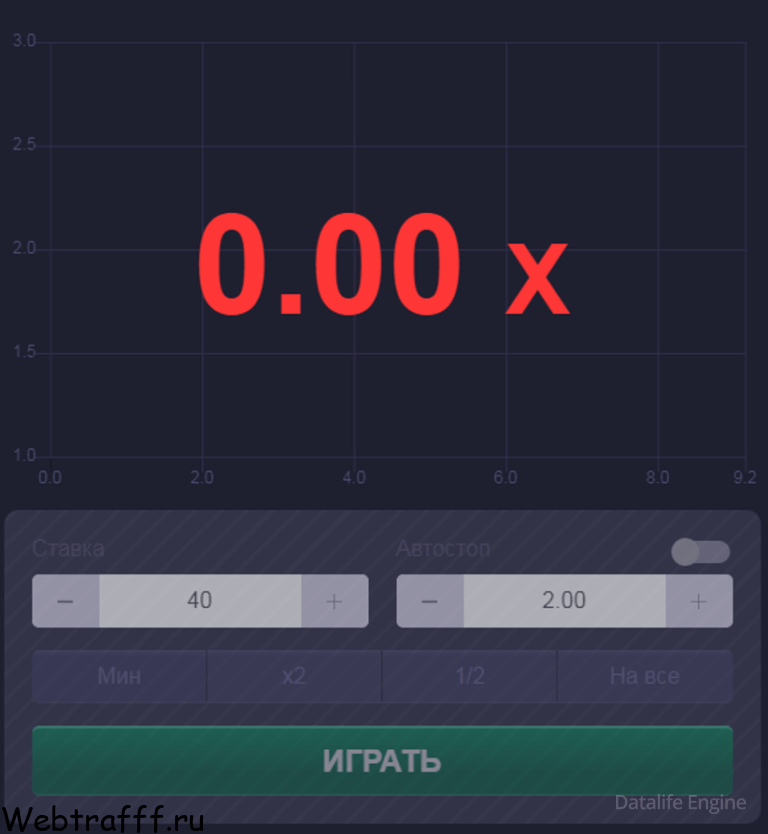Screen dimensions: 768x834
Task: Bet everything using На все button
Action: [x=644, y=676]
